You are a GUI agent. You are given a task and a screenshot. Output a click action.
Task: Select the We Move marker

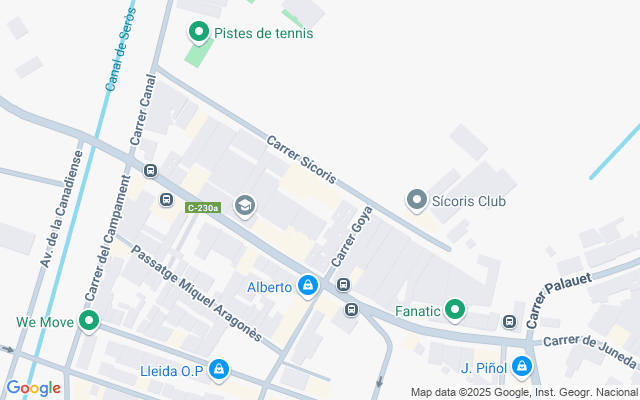[89, 322]
